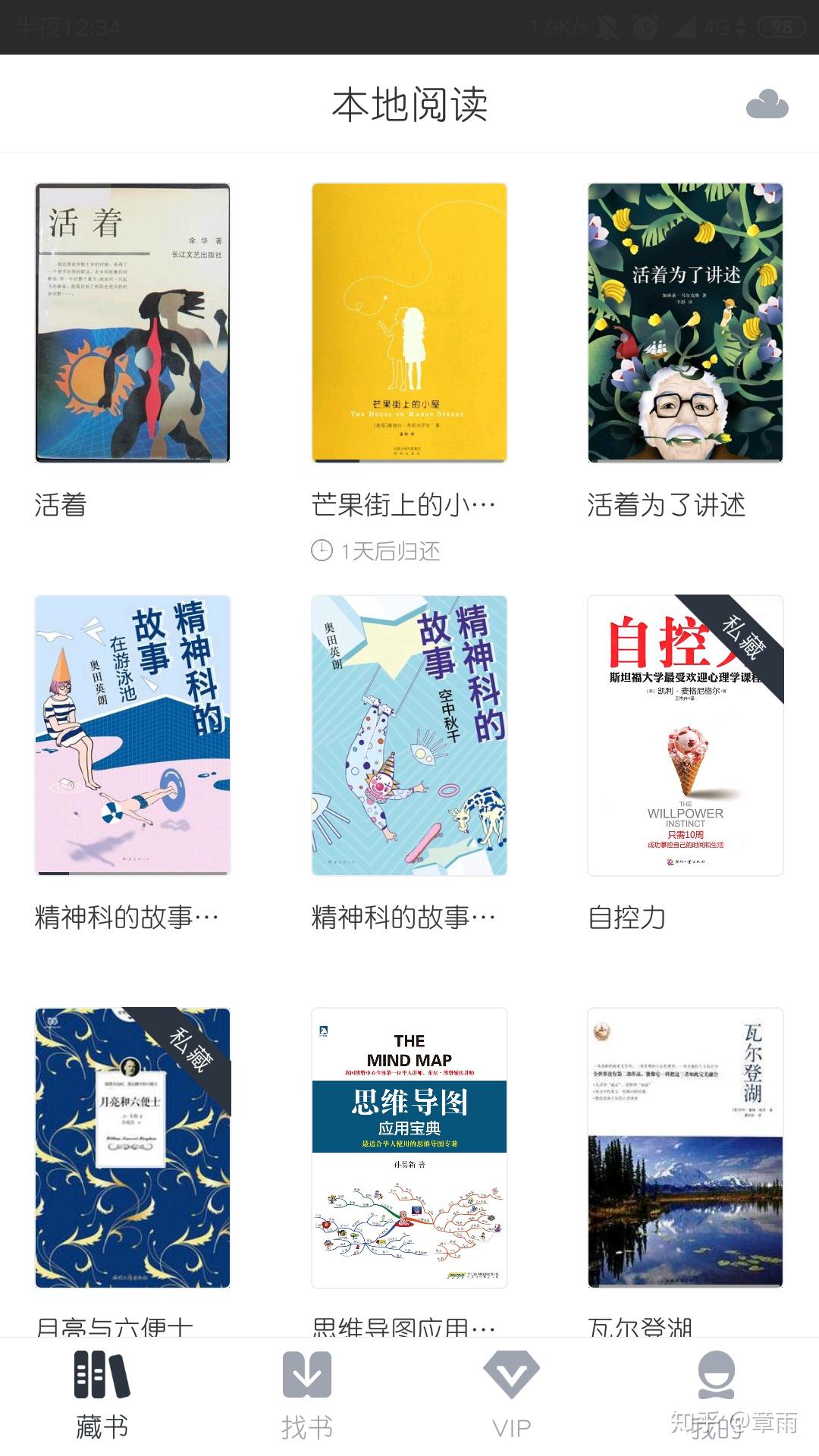Open the book 活着为了讲述

pos(685,323)
